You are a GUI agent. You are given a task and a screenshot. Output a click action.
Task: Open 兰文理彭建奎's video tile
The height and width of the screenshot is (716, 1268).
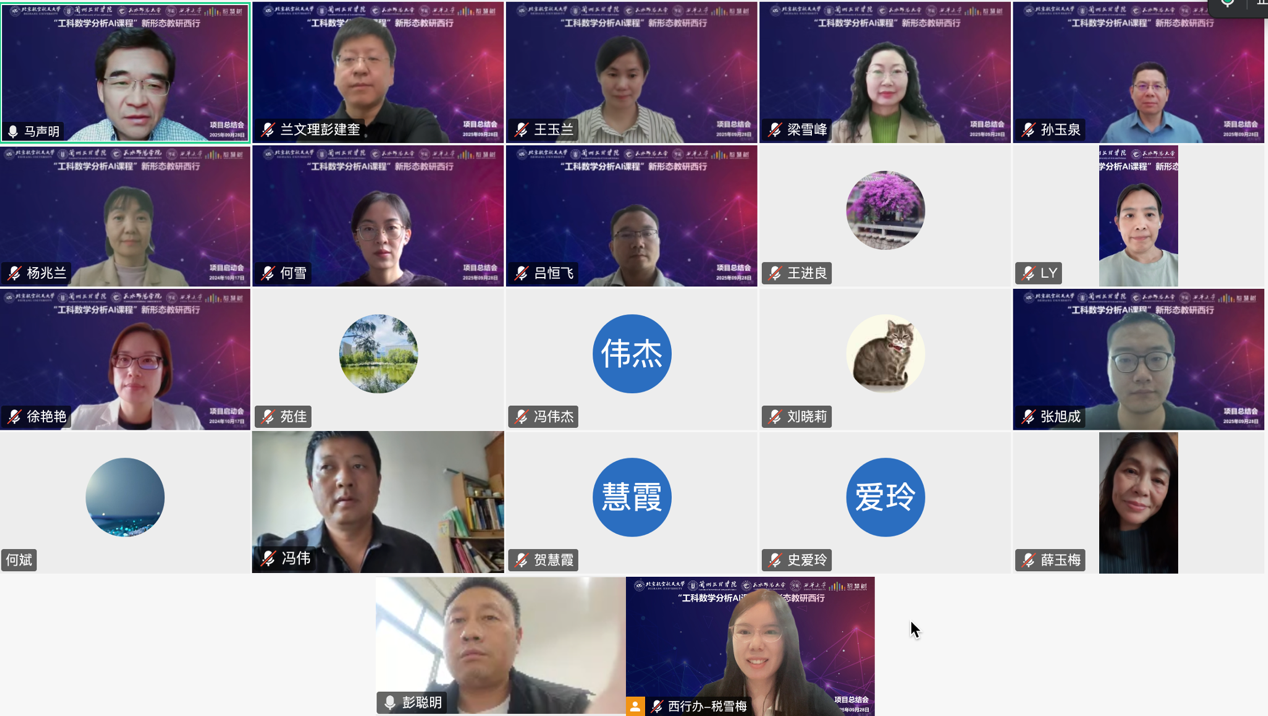click(378, 72)
